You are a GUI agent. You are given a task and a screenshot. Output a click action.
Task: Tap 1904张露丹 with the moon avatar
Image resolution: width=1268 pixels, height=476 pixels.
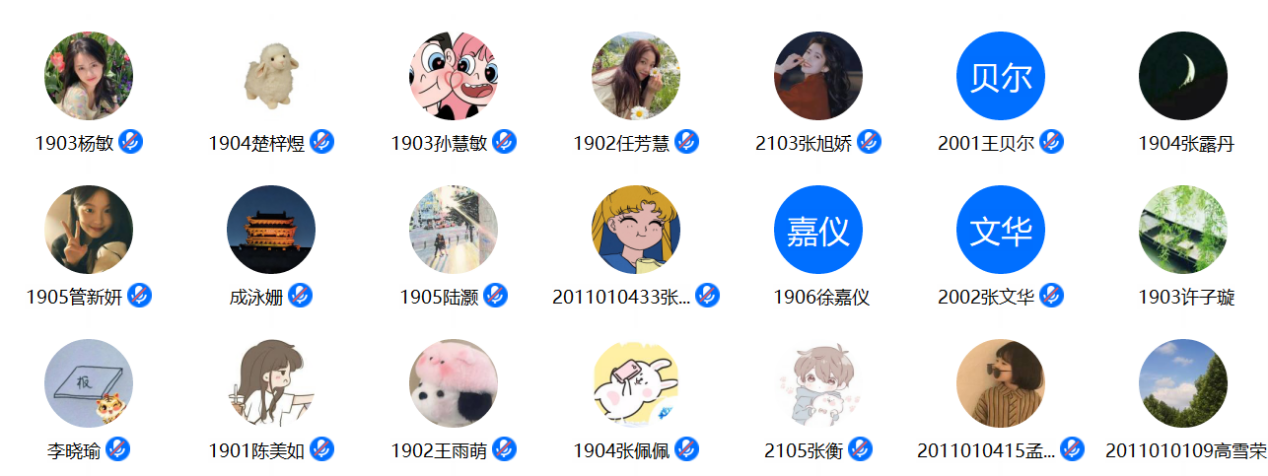(x=1183, y=76)
